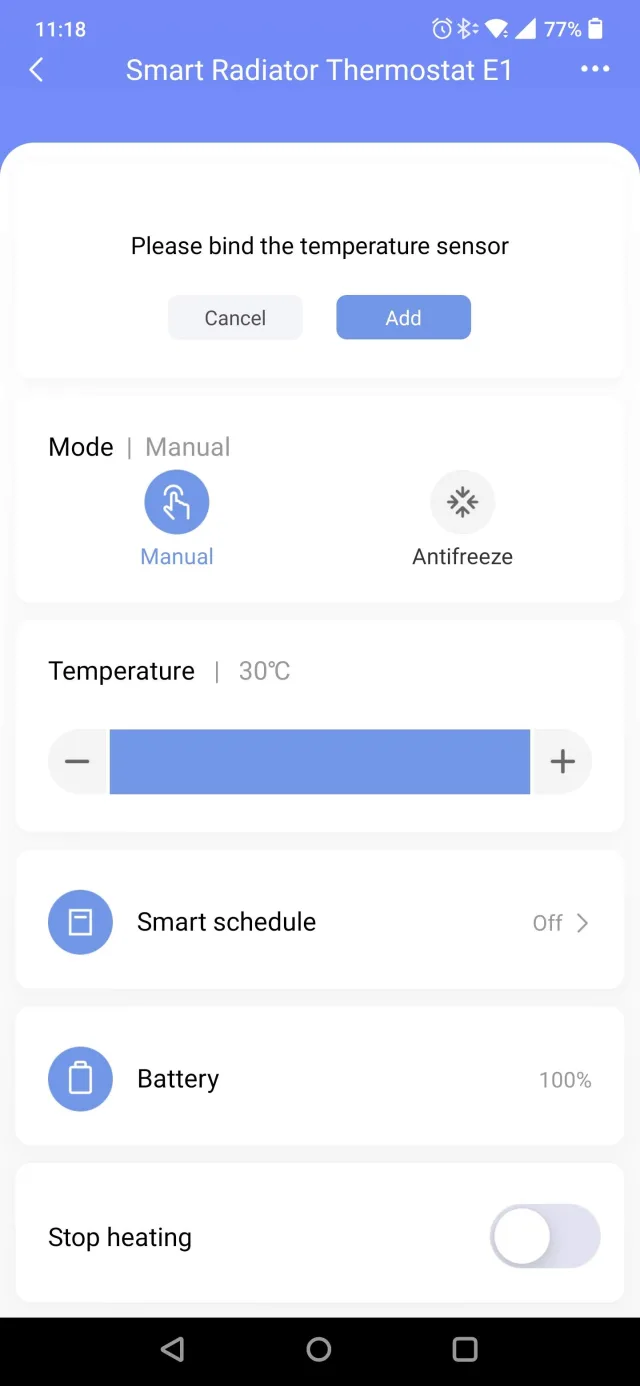Tap the temperature slider bar
The image size is (640, 1386).
click(x=320, y=762)
